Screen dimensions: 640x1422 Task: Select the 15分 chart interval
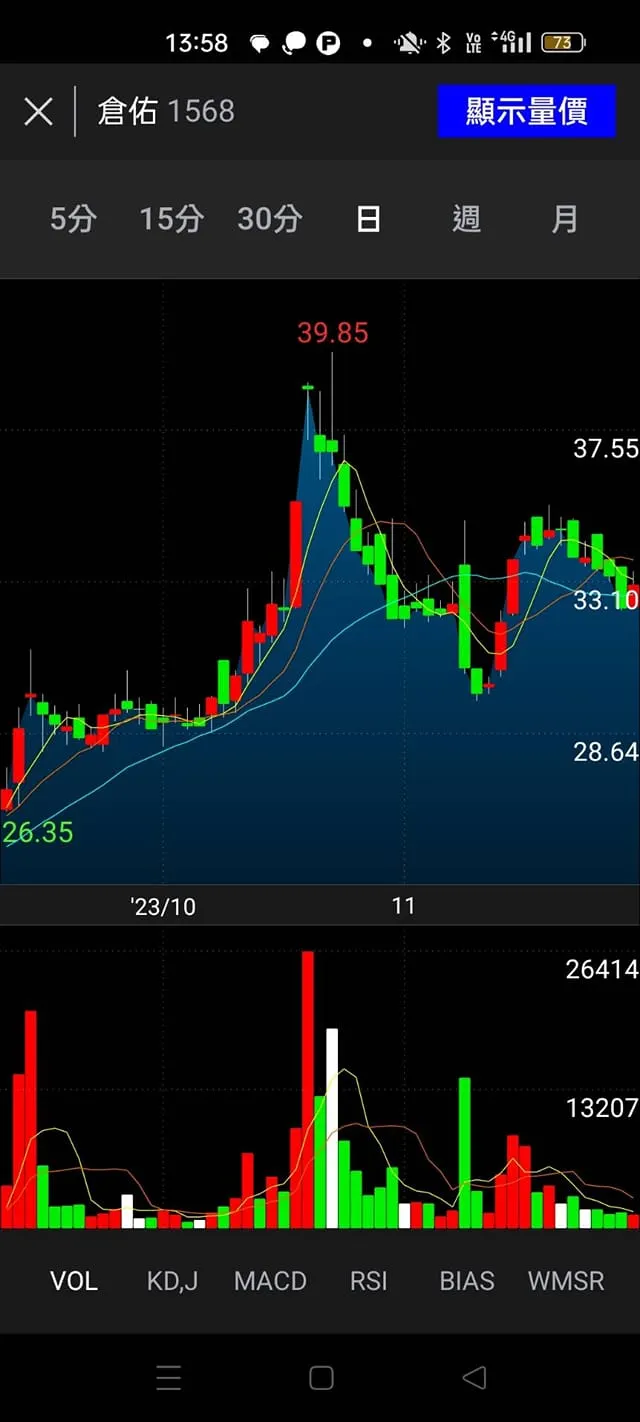pos(171,218)
